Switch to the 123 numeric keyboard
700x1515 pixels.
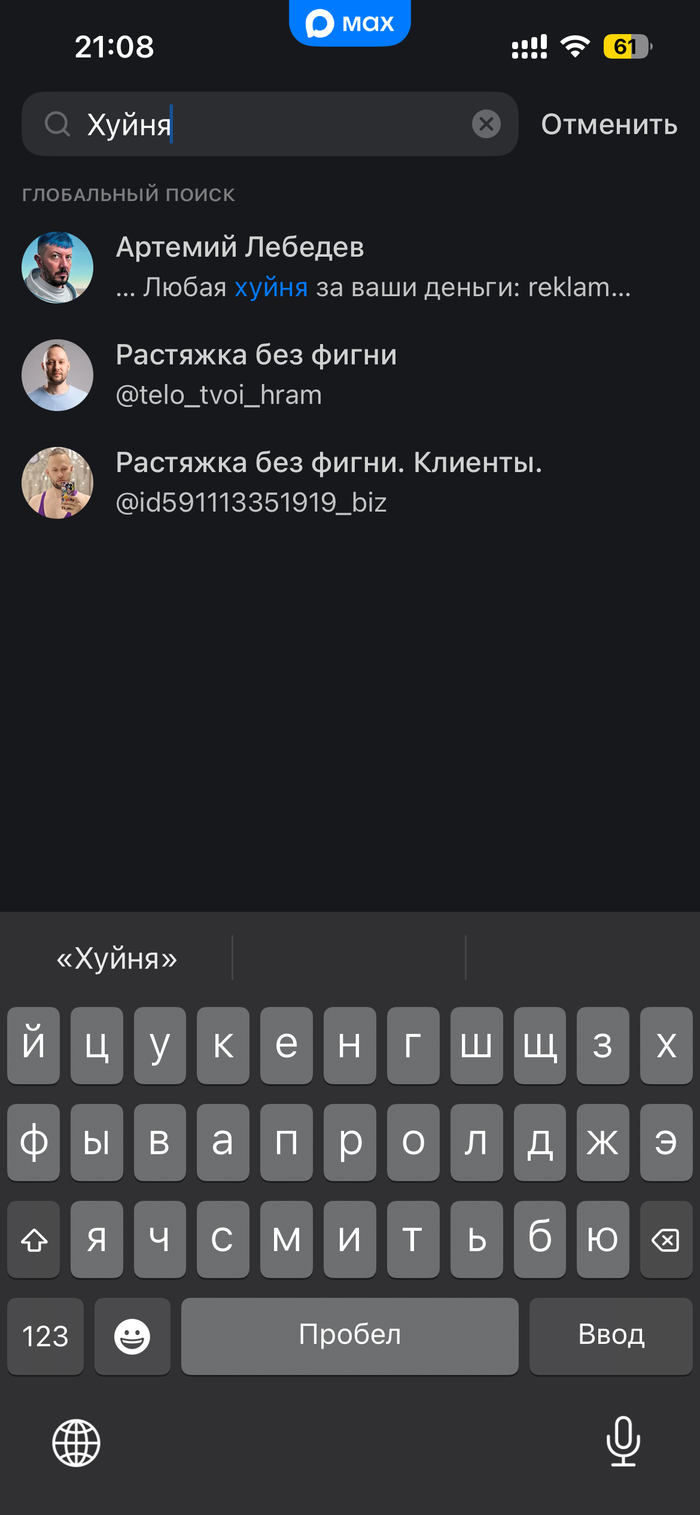coord(45,1336)
